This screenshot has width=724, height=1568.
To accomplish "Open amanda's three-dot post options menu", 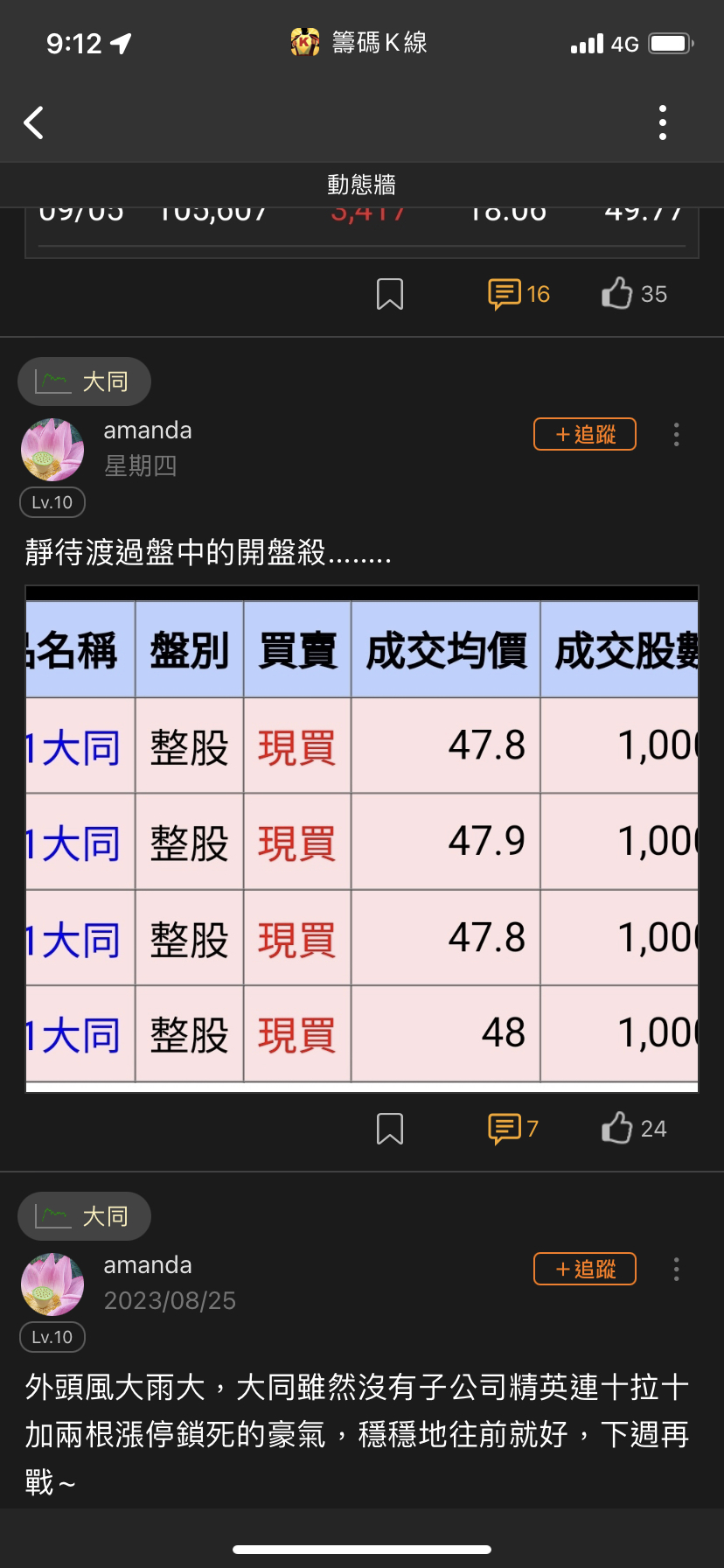I will tap(676, 434).
